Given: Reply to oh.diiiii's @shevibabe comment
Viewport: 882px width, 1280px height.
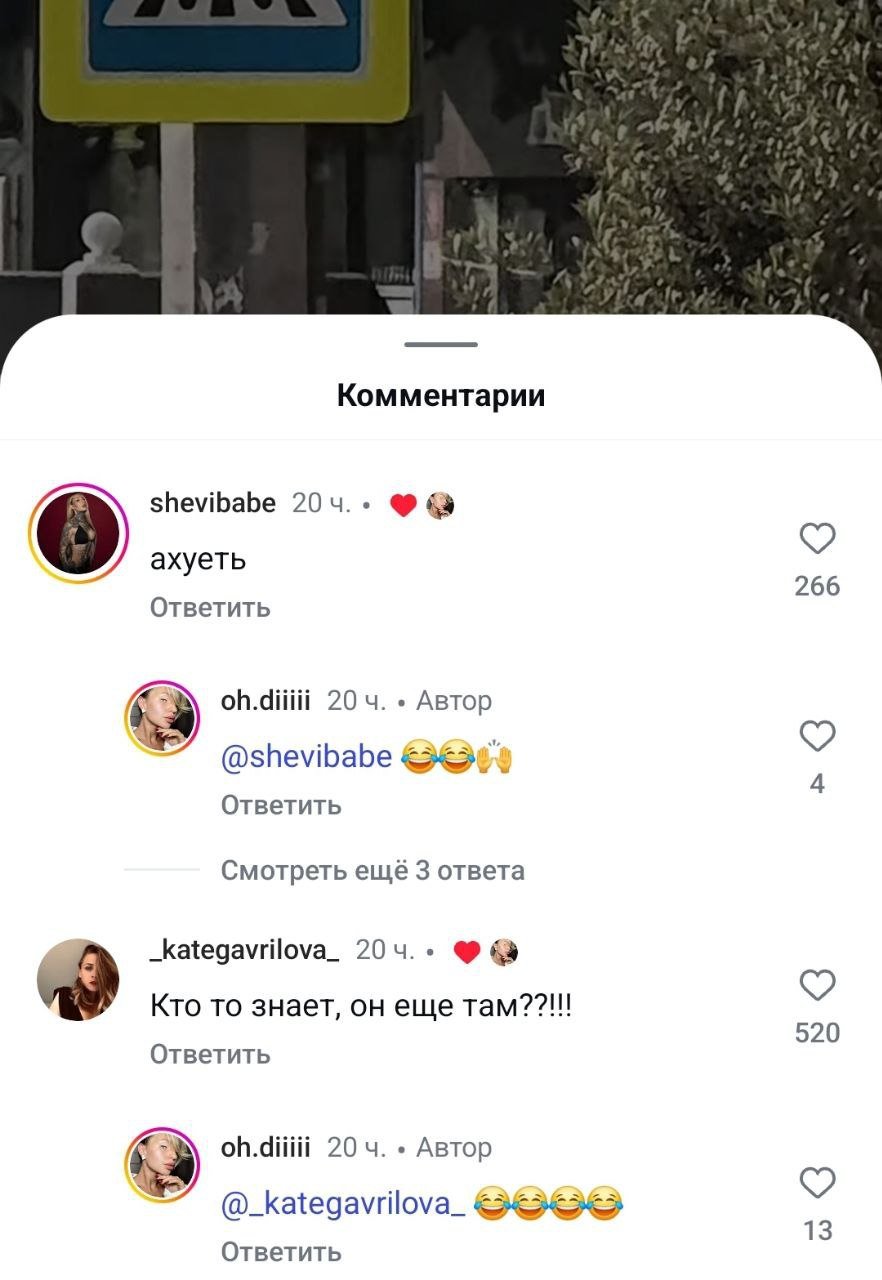Looking at the screenshot, I should tap(281, 805).
